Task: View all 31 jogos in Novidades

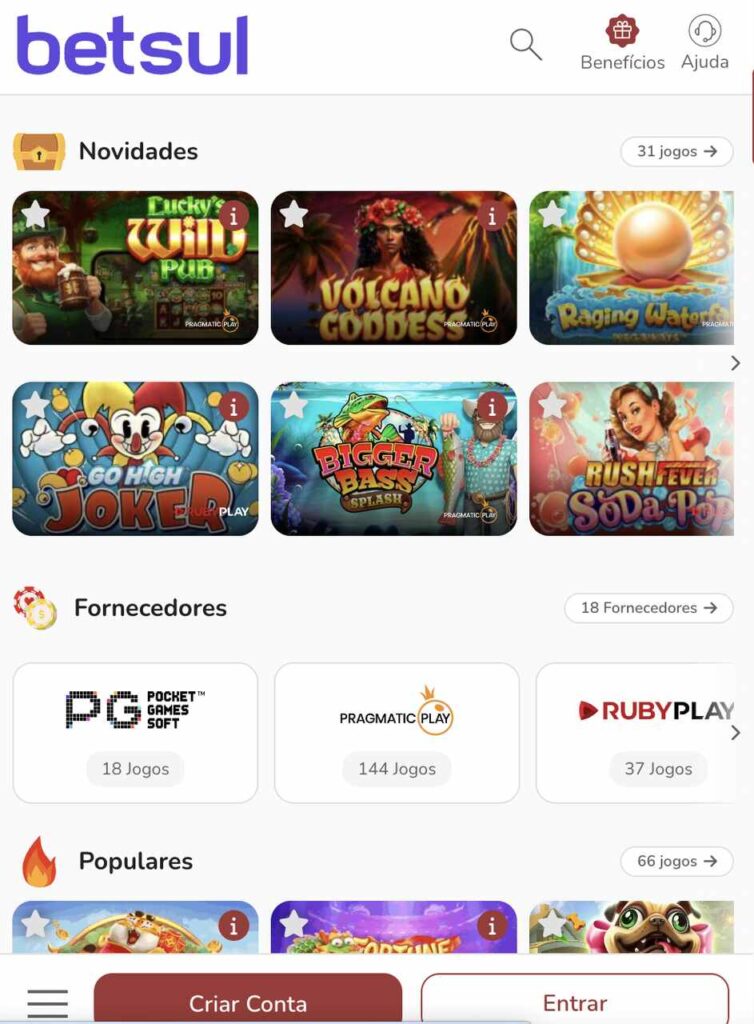Action: (x=677, y=151)
